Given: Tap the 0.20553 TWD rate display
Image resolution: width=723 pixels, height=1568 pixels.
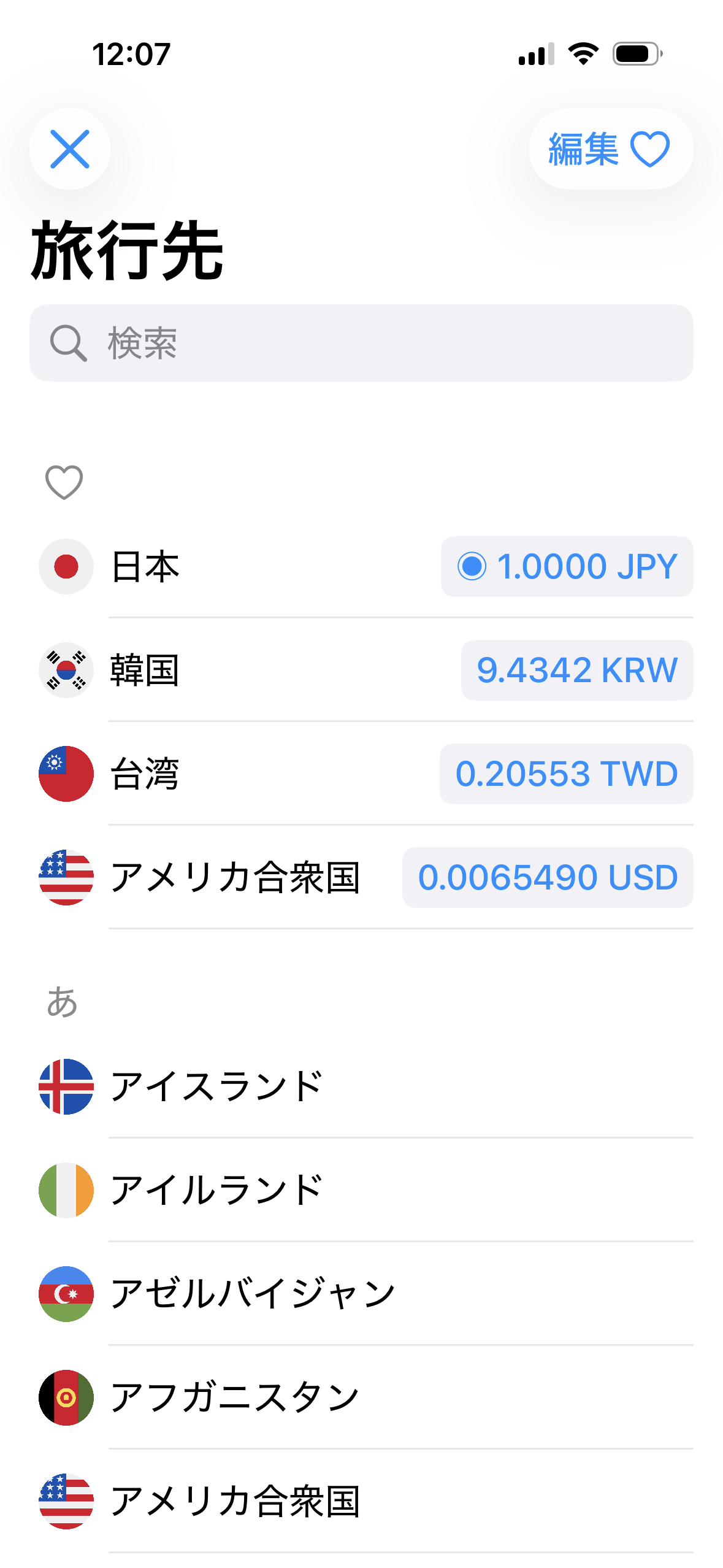Looking at the screenshot, I should 565,774.
